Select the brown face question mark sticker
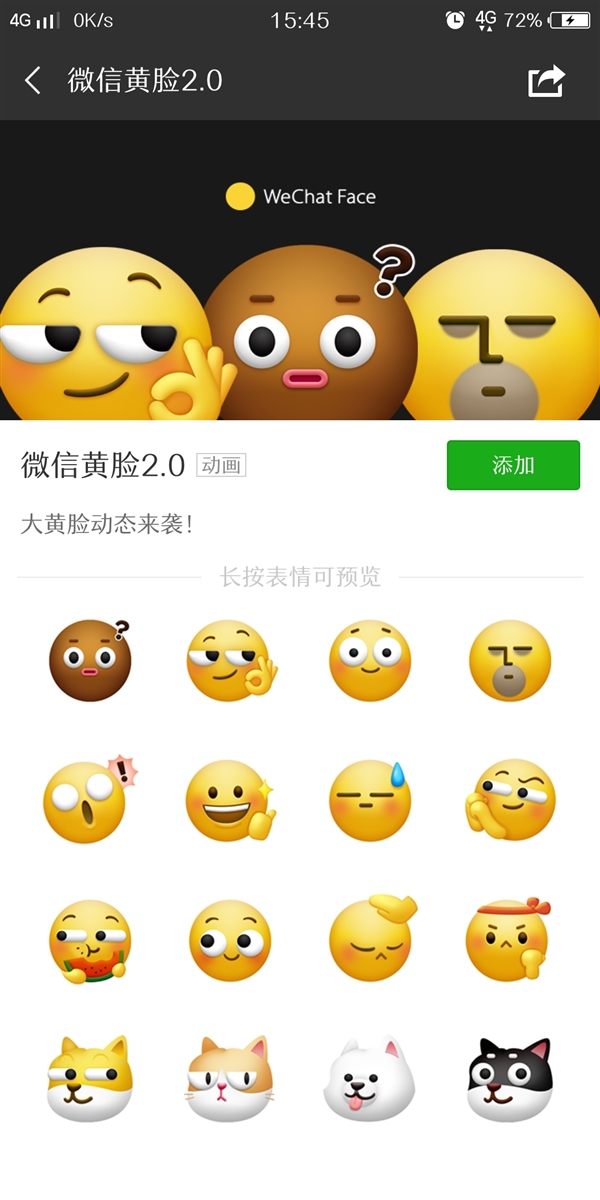 click(90, 660)
